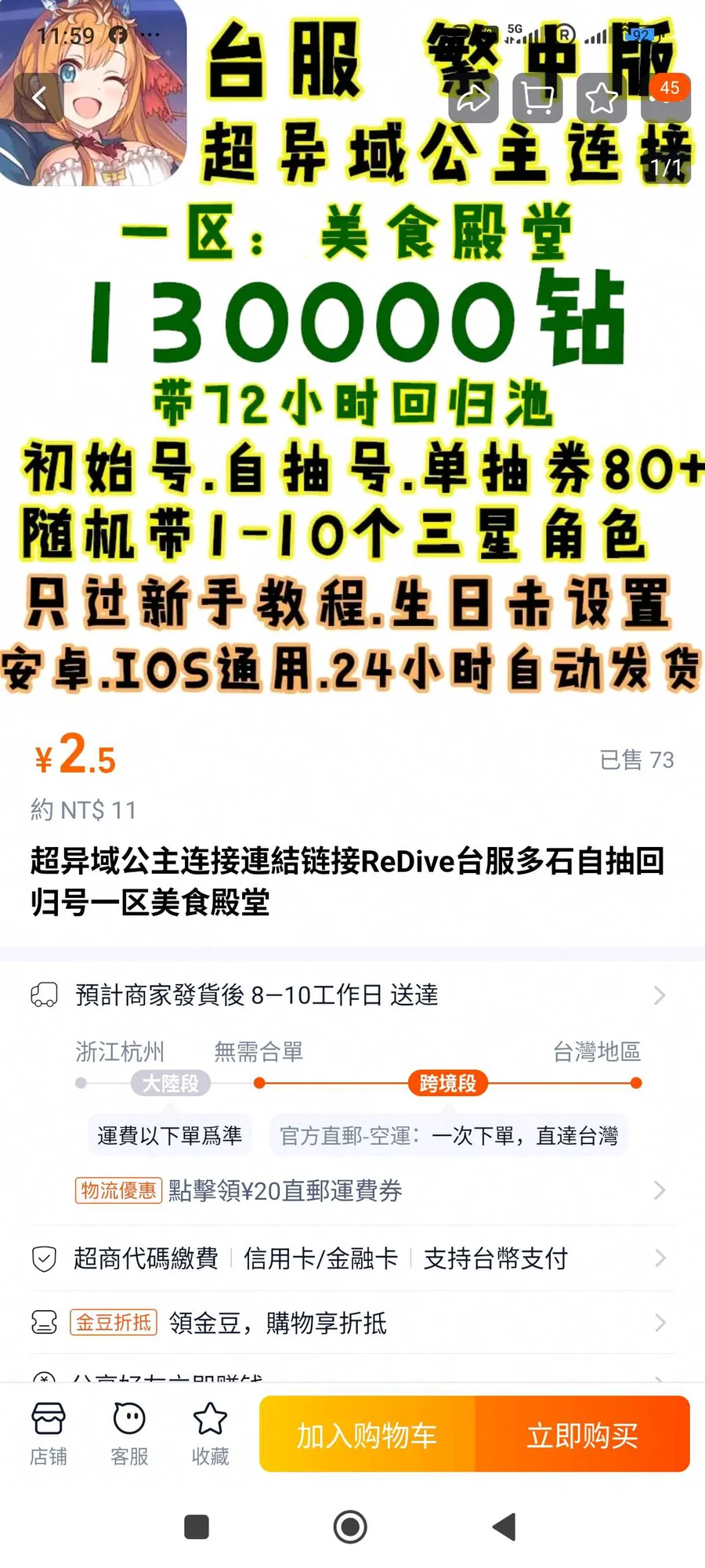The width and height of the screenshot is (705, 1568).
Task: Tap the star icon in top bar
Action: pos(602,98)
